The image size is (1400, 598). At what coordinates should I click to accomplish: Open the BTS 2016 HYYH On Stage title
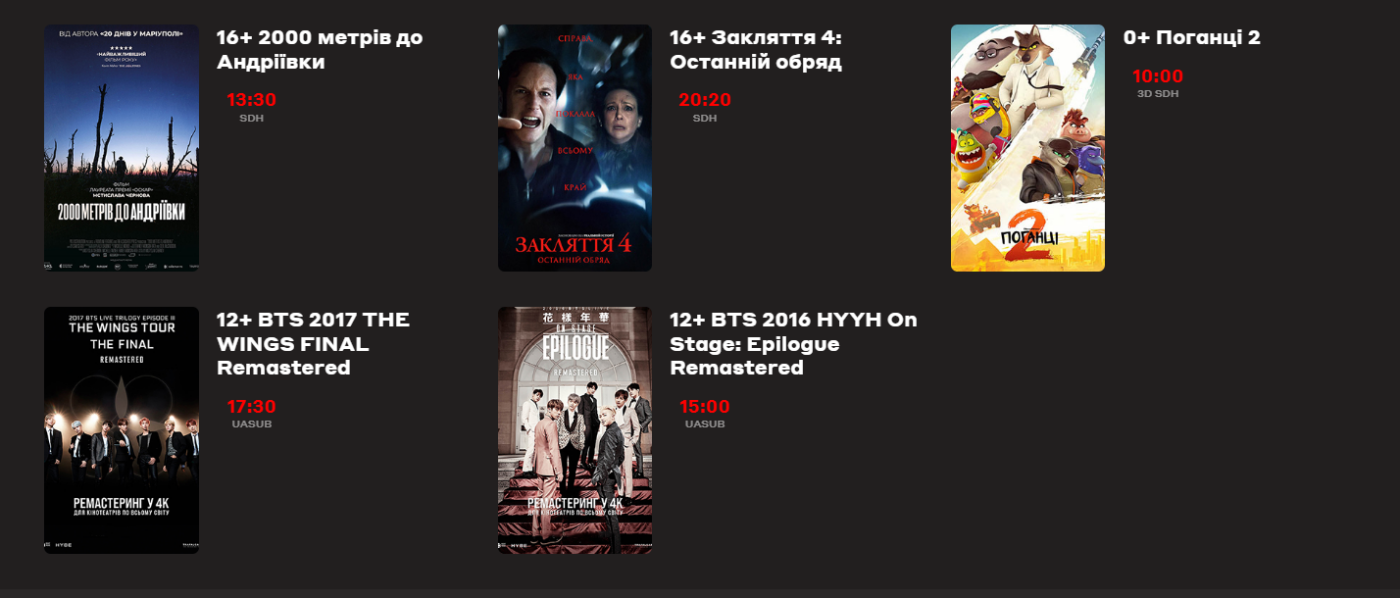tap(793, 344)
